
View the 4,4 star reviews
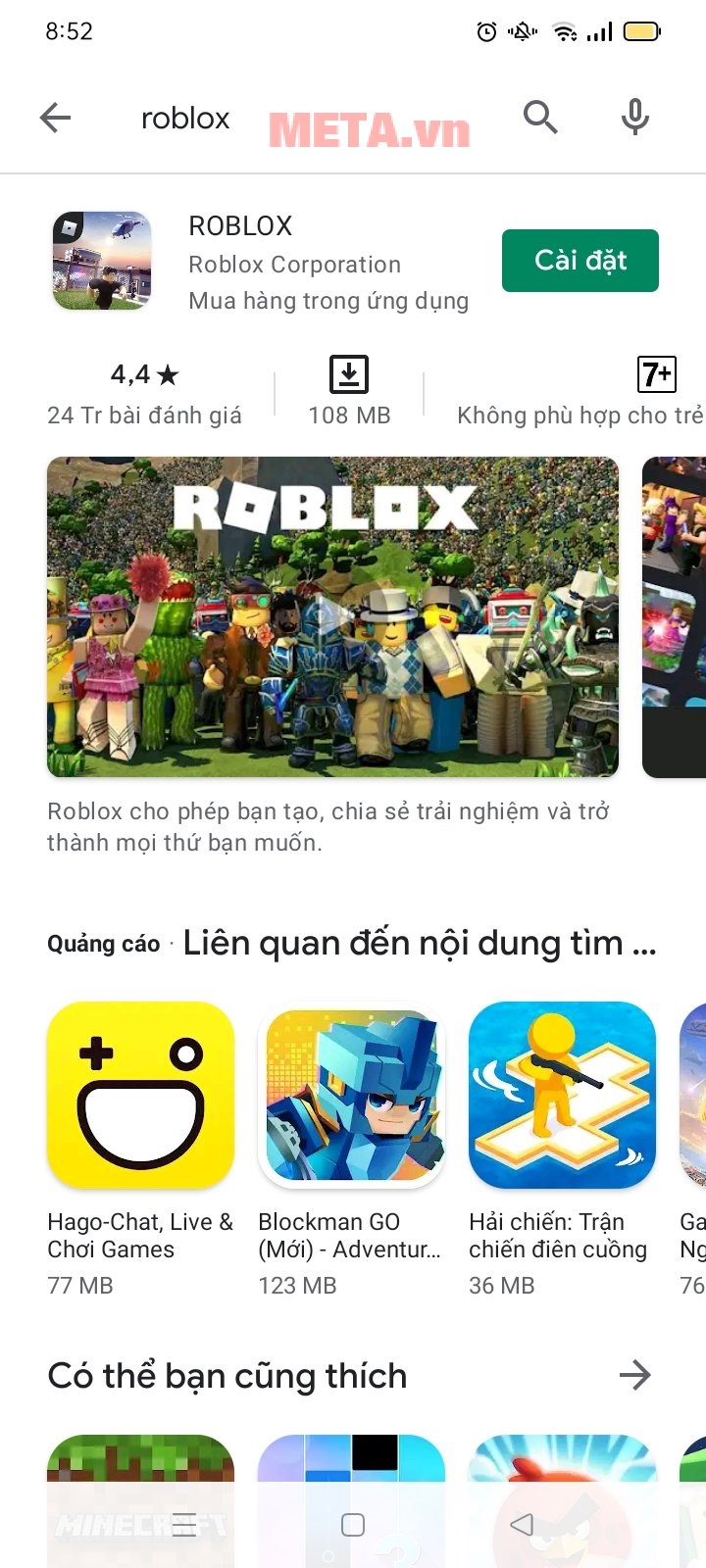[x=144, y=393]
